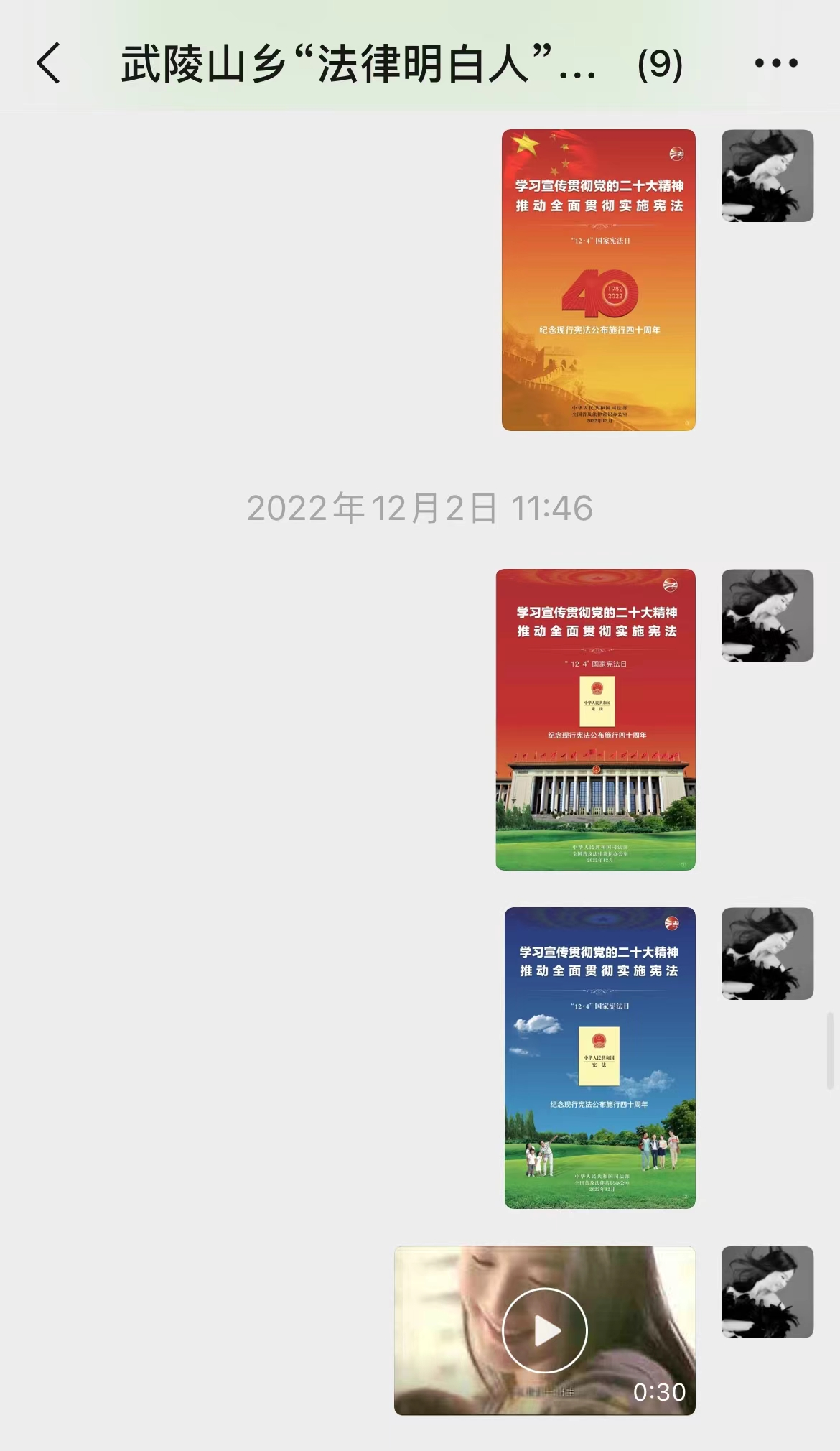Open the avatar beside the orange poster
This screenshot has width=840, height=1451.
767,176
